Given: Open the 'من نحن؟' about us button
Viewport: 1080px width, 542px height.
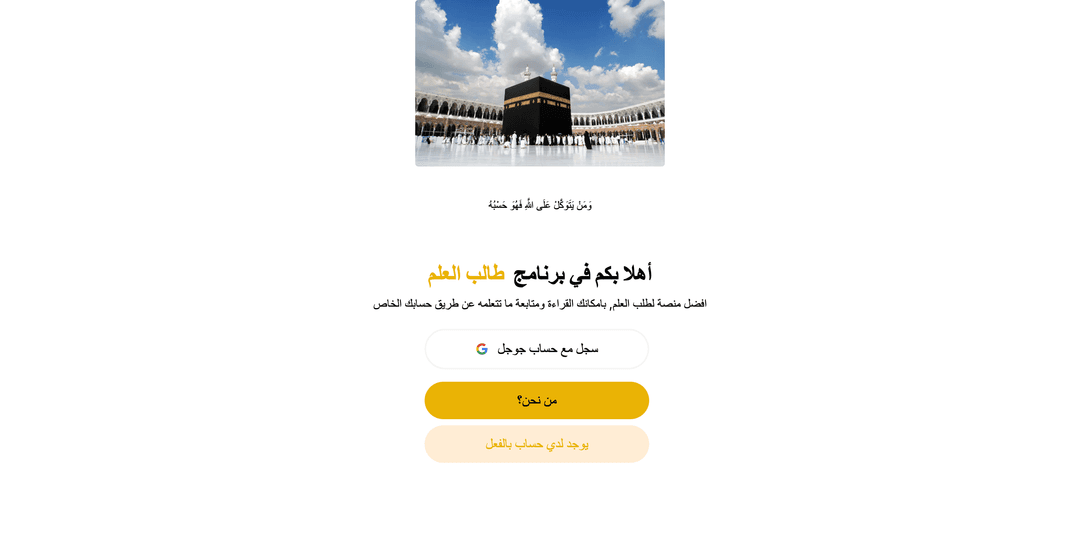Looking at the screenshot, I should [537, 400].
